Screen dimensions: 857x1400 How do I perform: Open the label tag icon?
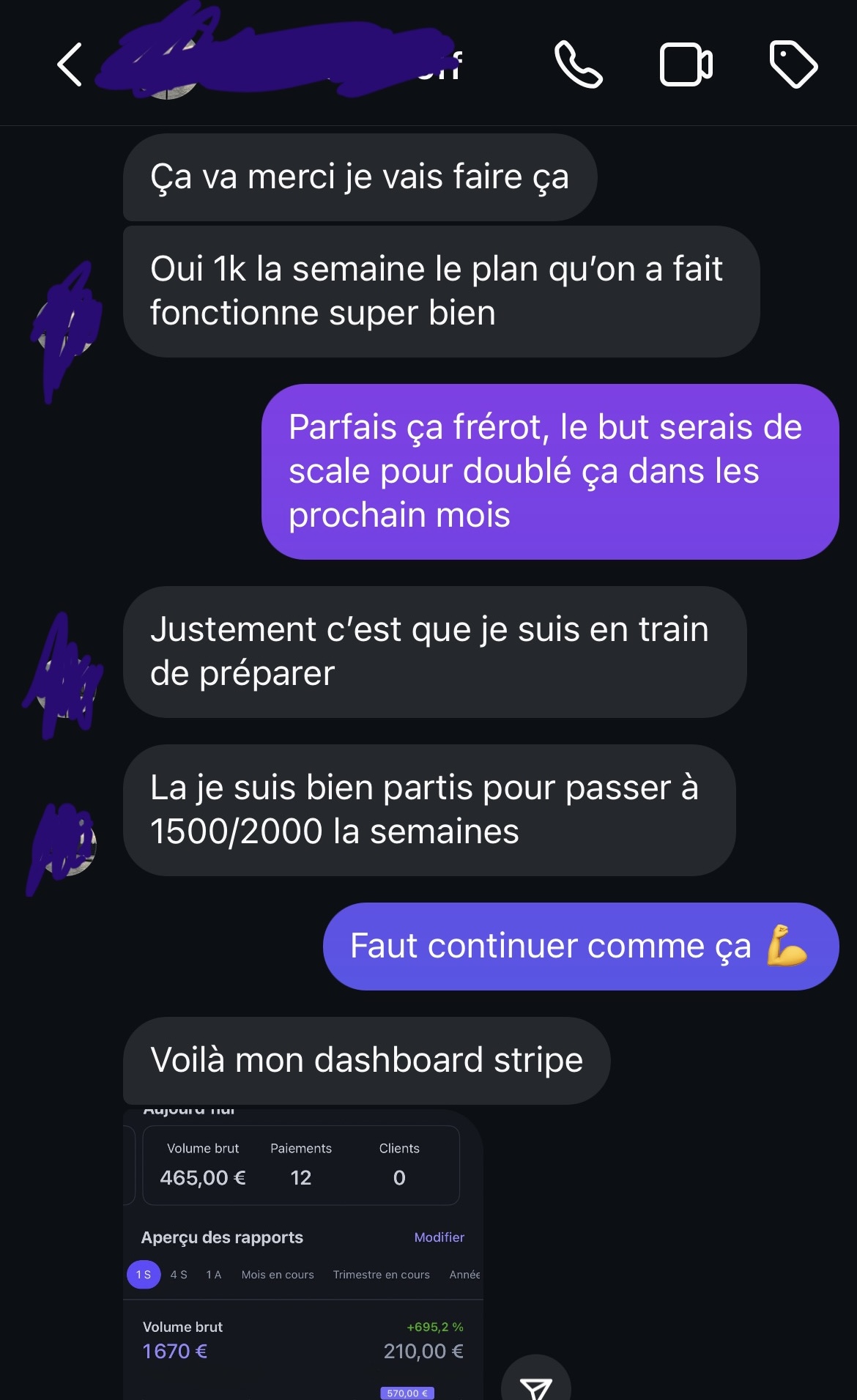pyautogui.click(x=793, y=65)
